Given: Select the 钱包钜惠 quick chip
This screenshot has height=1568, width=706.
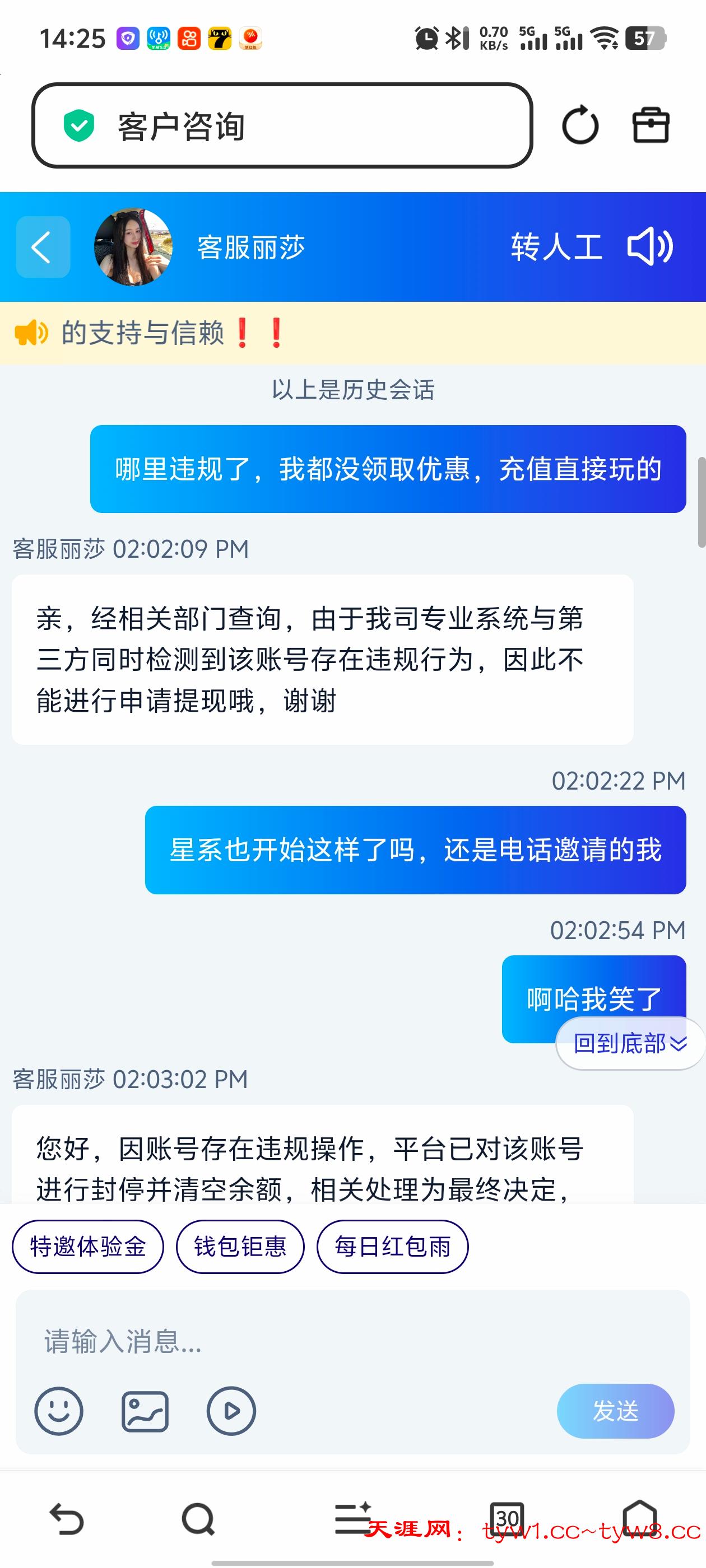Looking at the screenshot, I should [x=240, y=1247].
